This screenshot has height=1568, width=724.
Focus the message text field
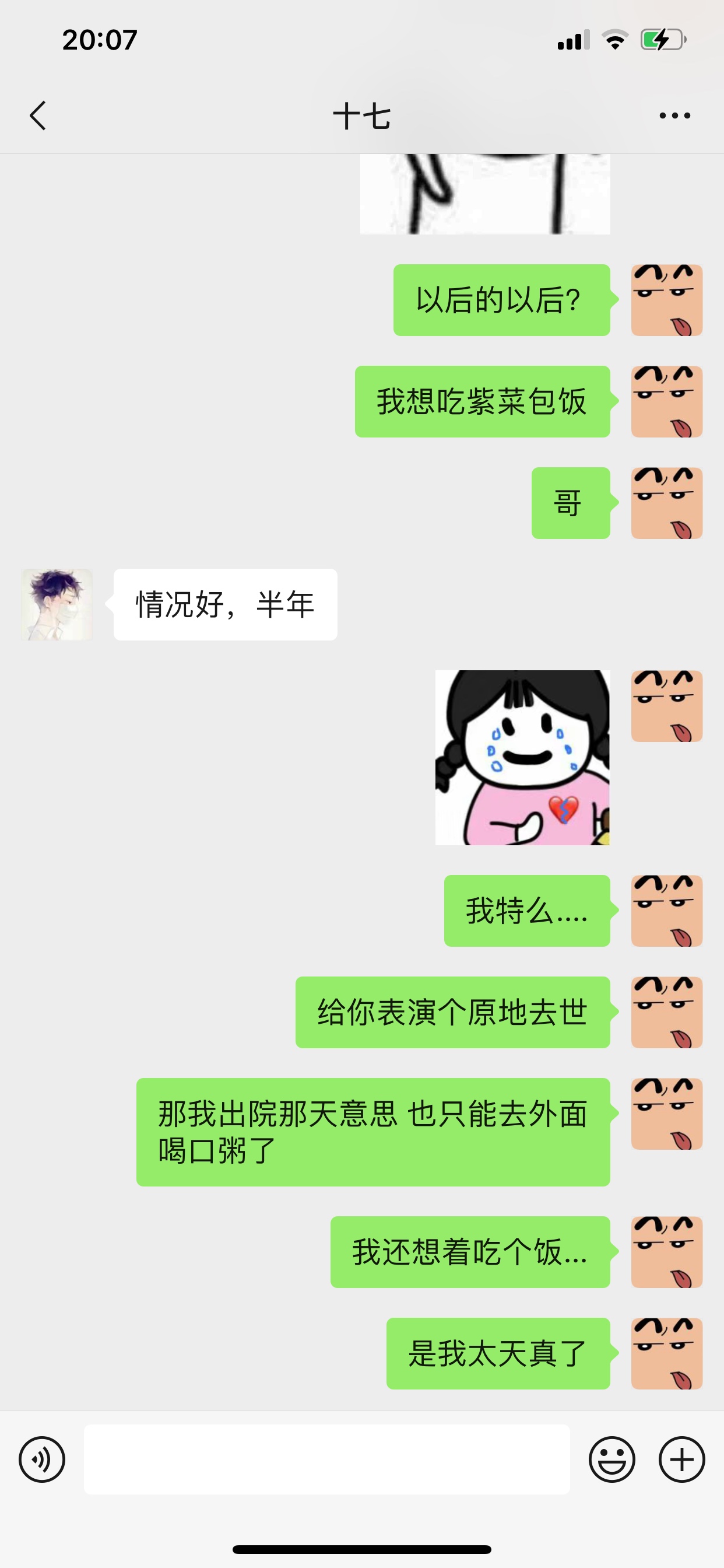coord(326,1459)
